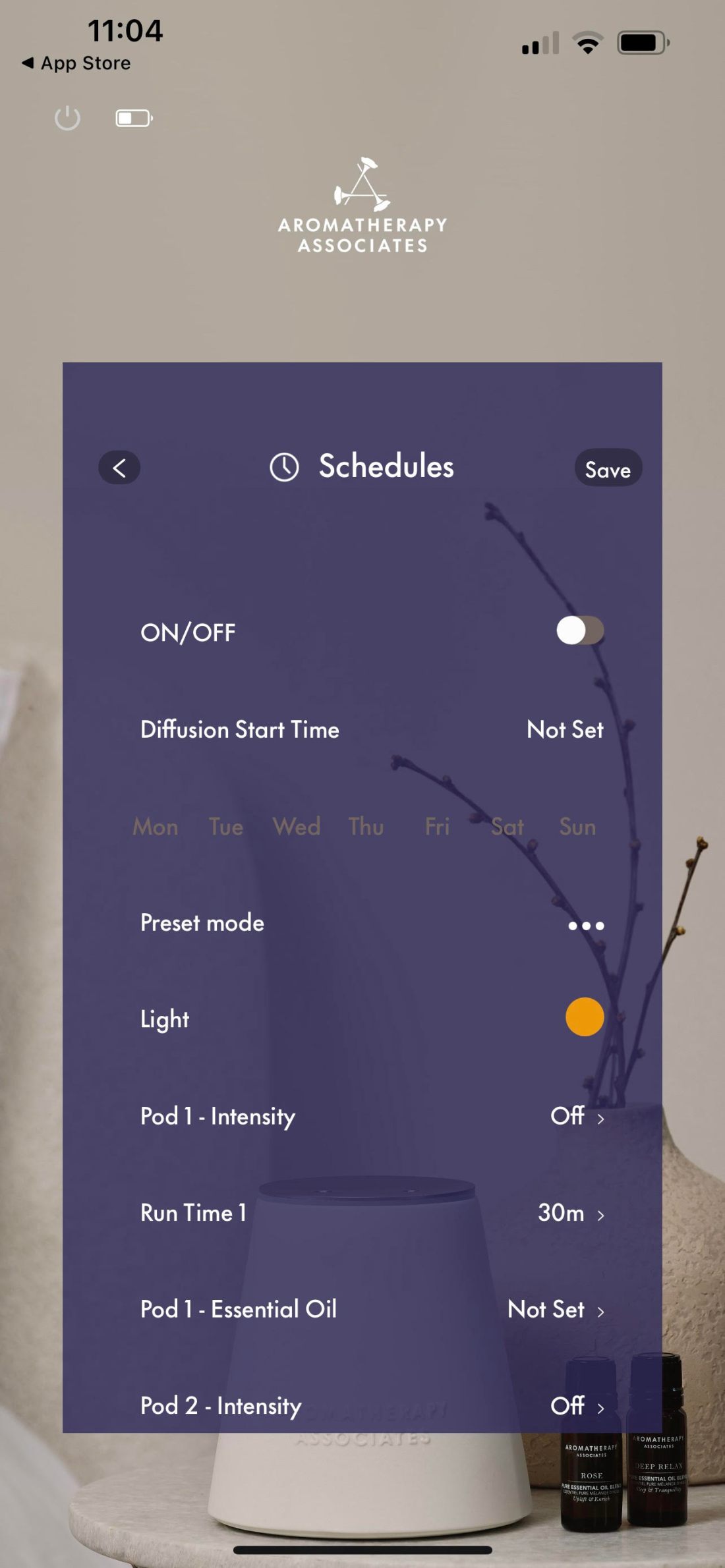725x1568 pixels.
Task: Return to the App Store
Action: click(x=76, y=63)
